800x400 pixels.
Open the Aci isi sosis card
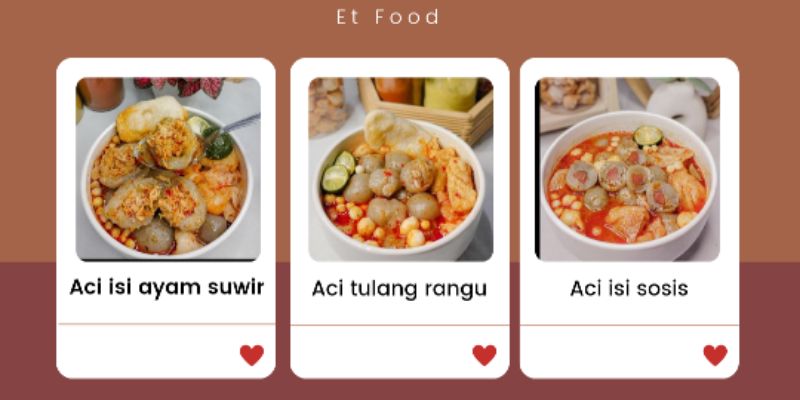tap(629, 170)
